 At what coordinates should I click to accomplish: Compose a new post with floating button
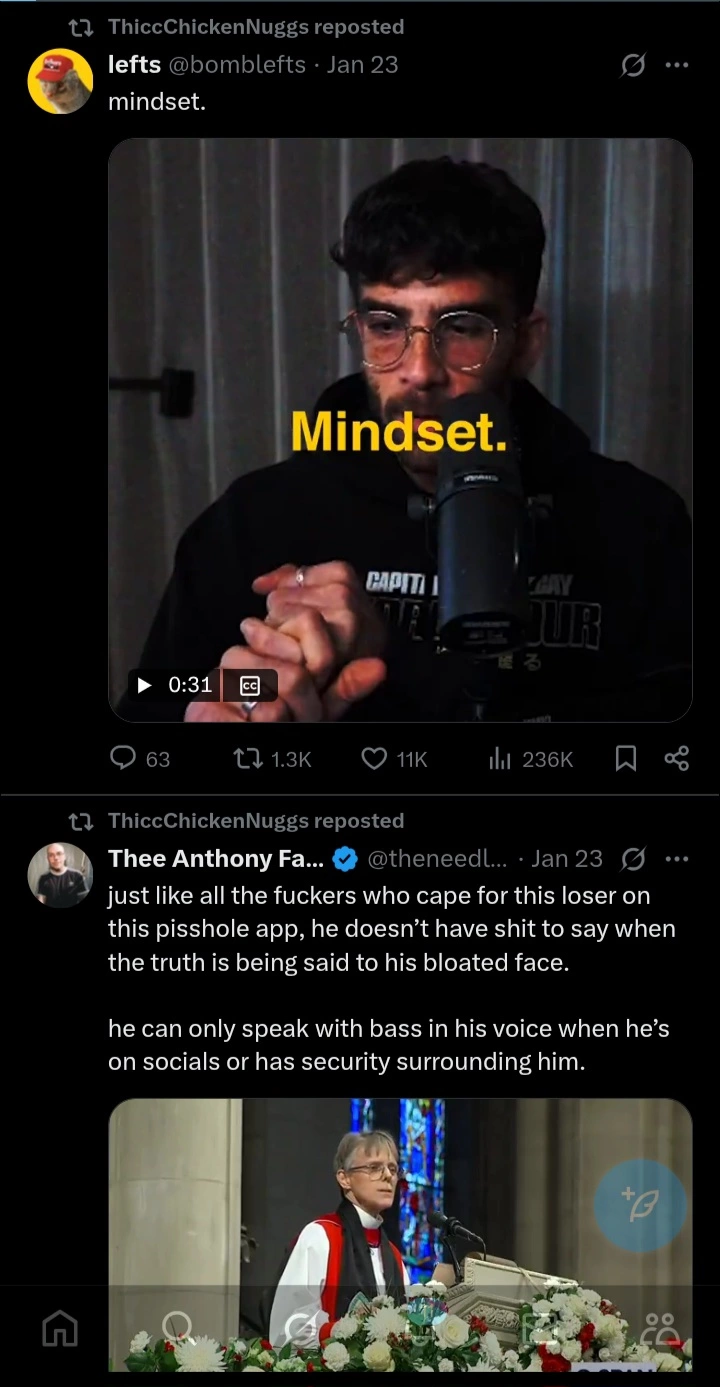640,1206
